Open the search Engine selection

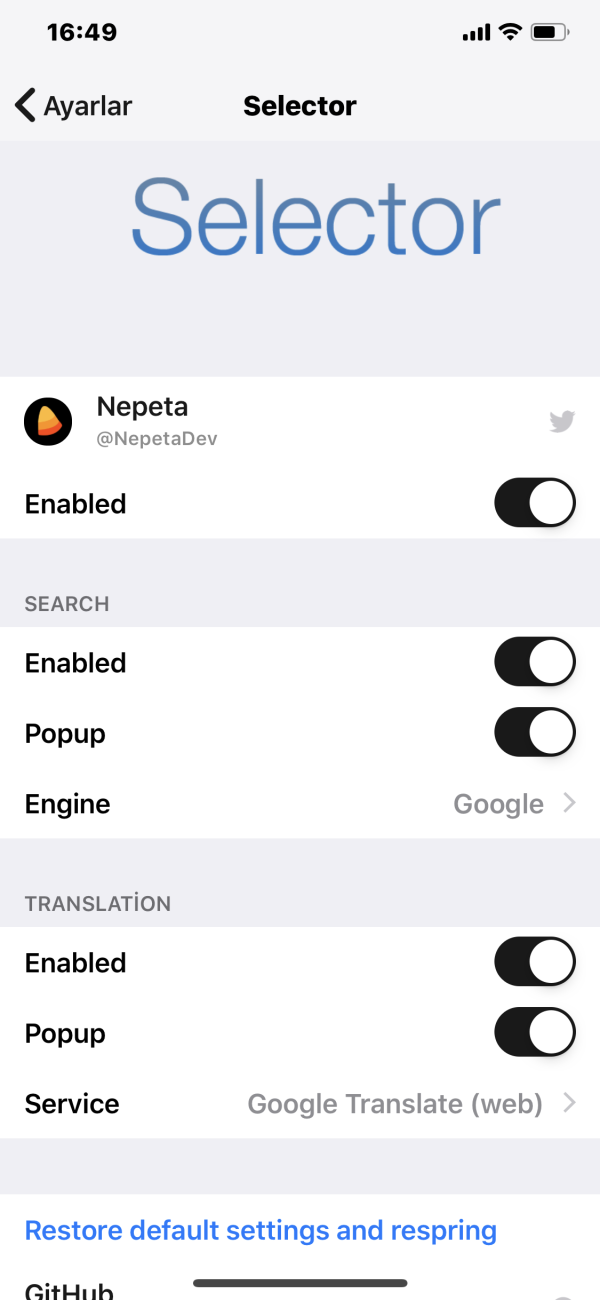click(300, 804)
